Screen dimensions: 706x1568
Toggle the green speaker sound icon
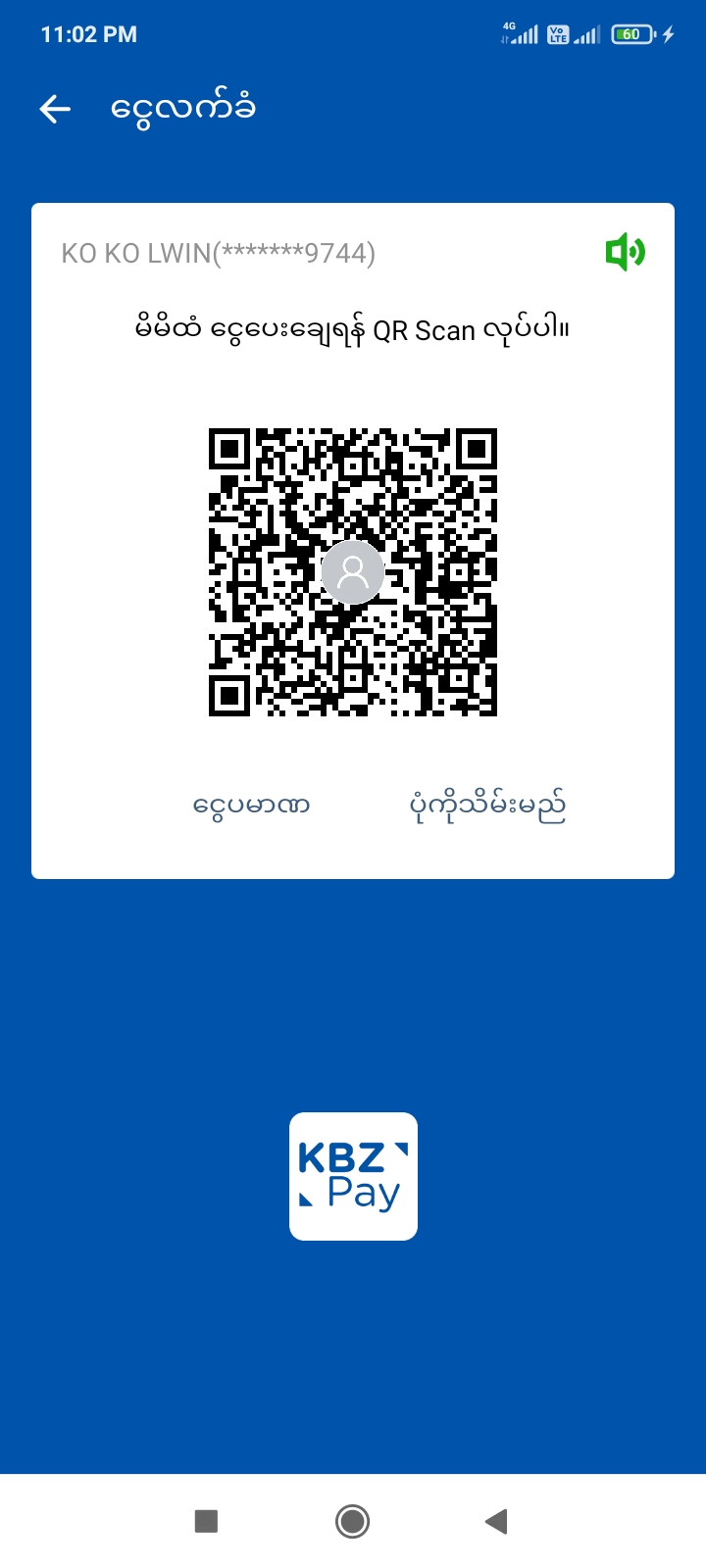[625, 253]
